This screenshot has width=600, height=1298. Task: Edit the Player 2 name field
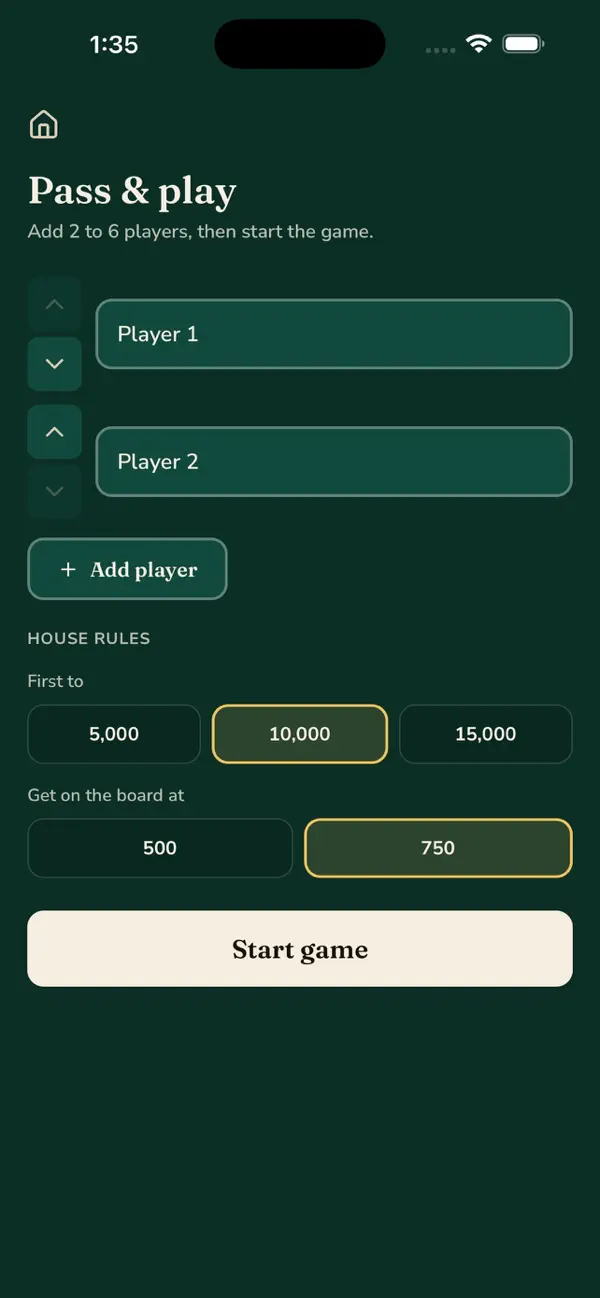334,462
